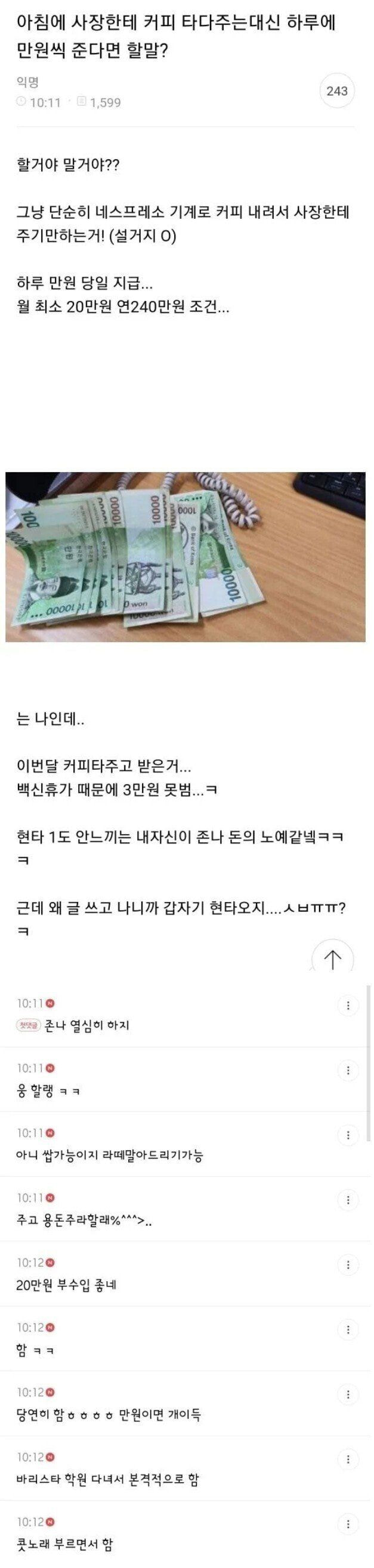The width and height of the screenshot is (374, 1568).
Task: Open options for comment '존나 열심히 하지'
Action: 347,1006
